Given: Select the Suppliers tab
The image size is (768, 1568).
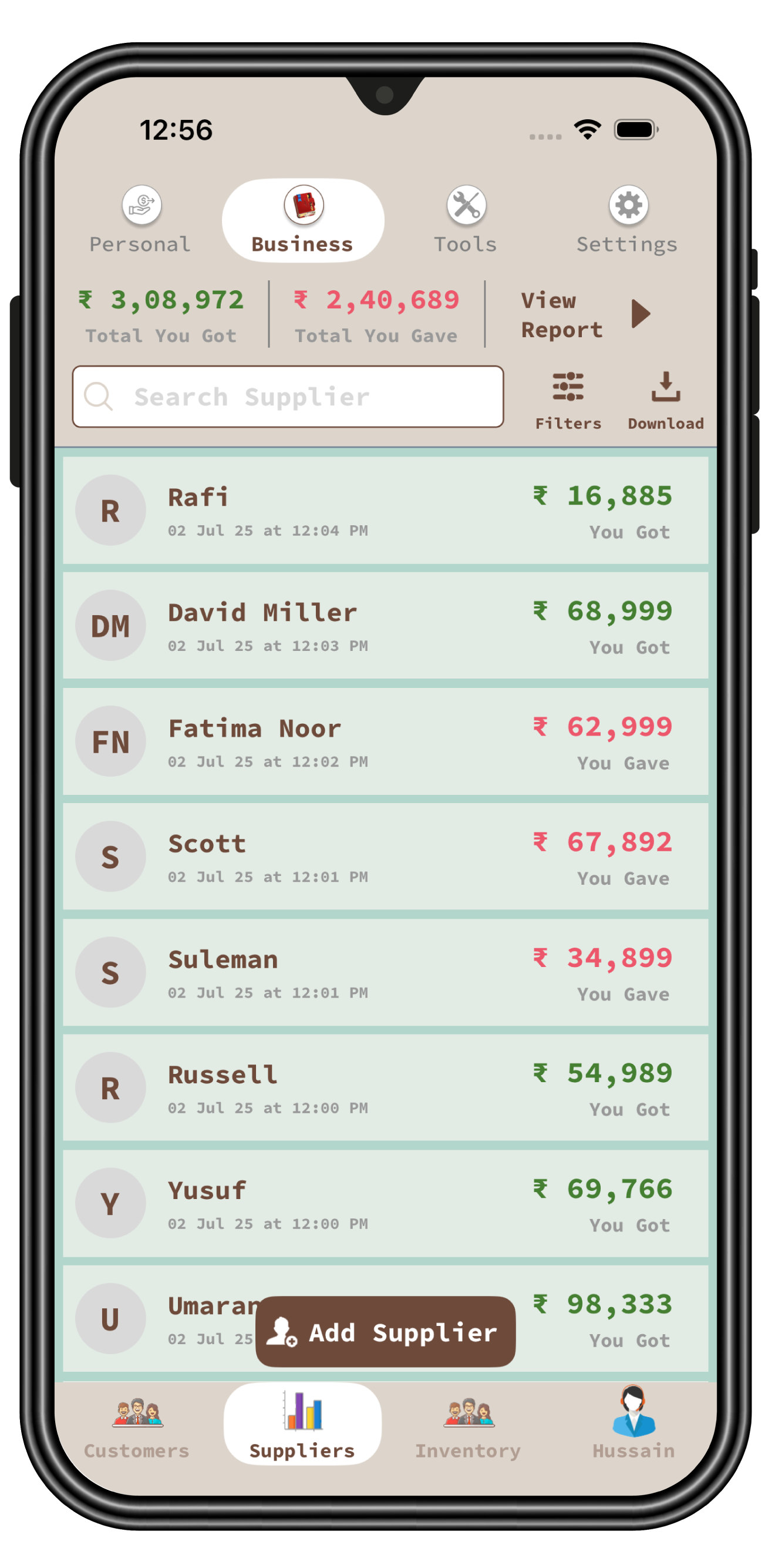Looking at the screenshot, I should [x=302, y=1426].
